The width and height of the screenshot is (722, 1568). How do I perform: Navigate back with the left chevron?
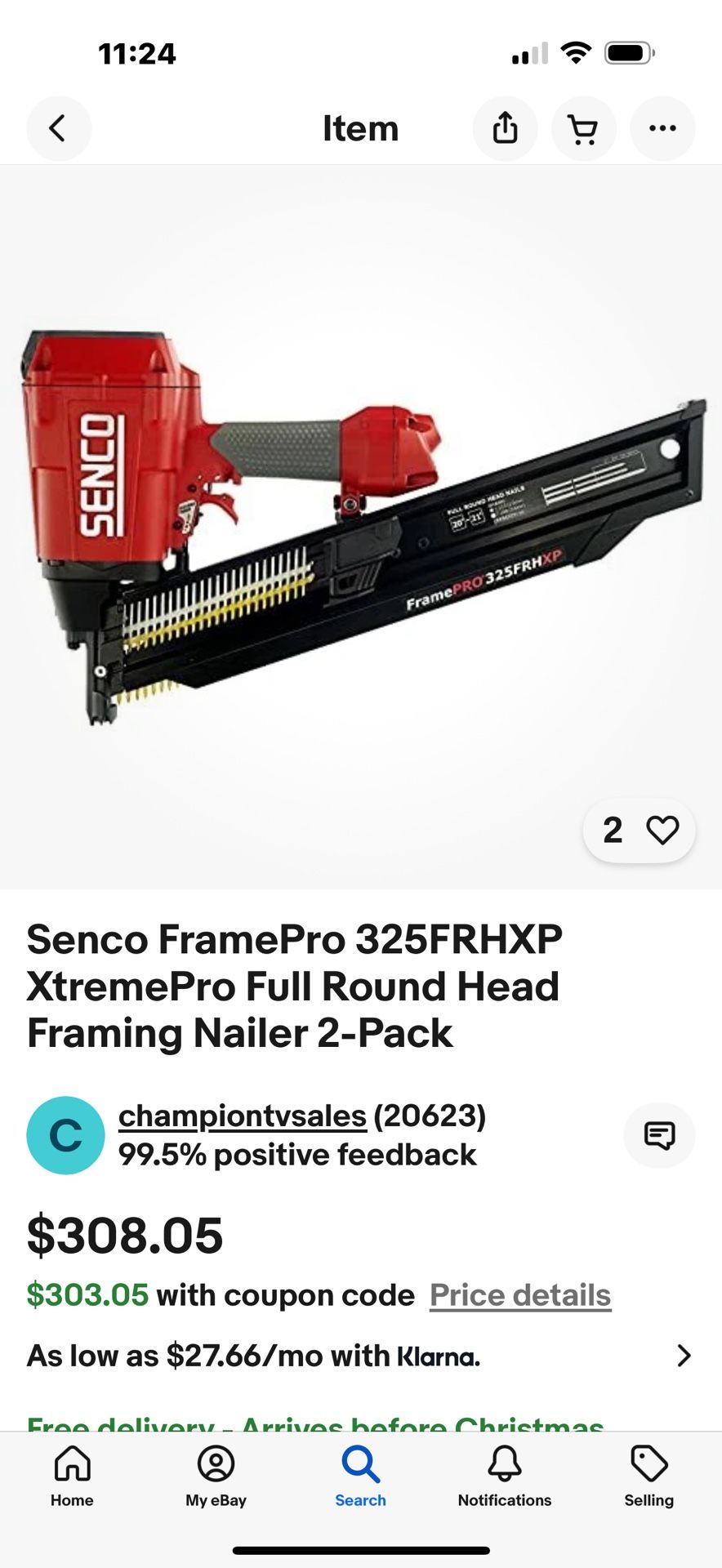click(x=58, y=128)
